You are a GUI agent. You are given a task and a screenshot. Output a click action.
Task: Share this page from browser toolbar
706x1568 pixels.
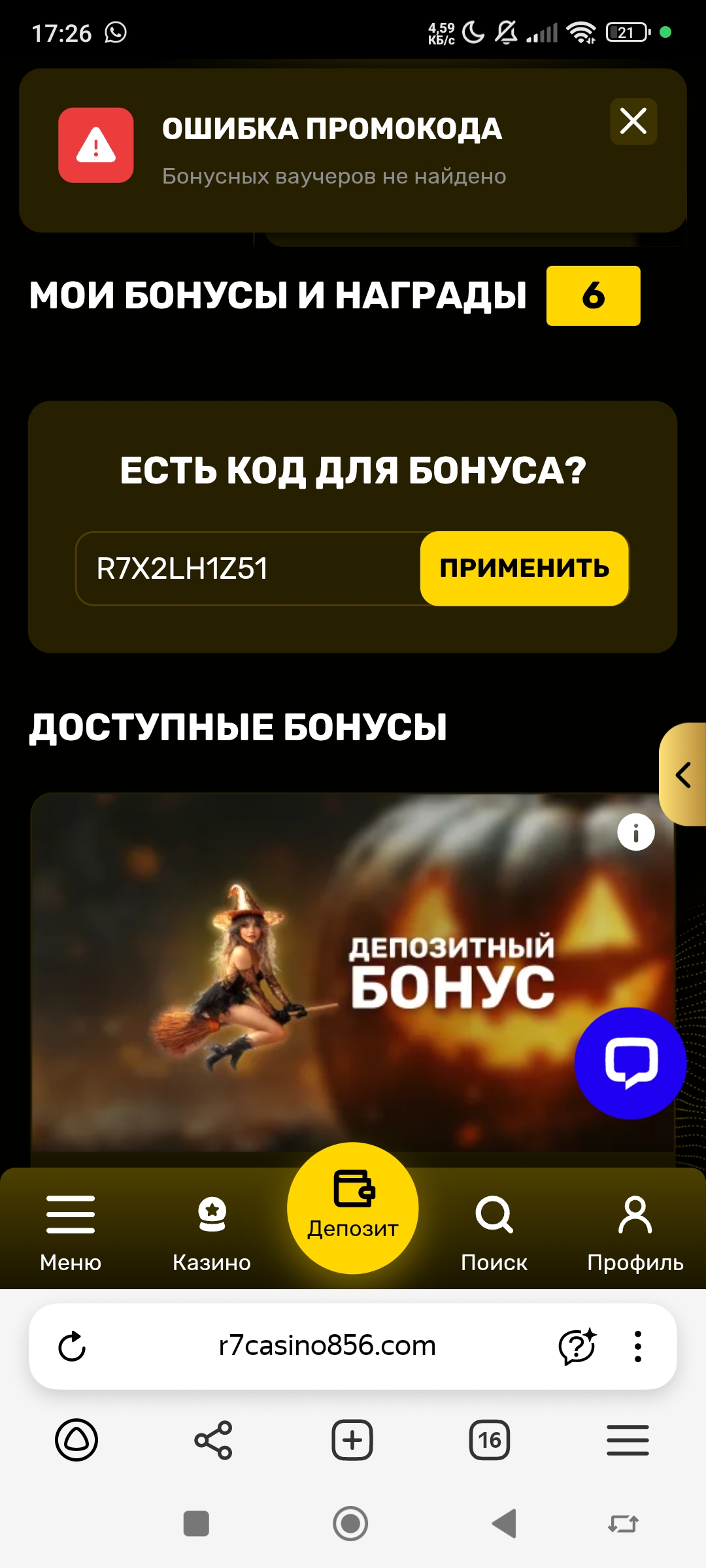213,1440
